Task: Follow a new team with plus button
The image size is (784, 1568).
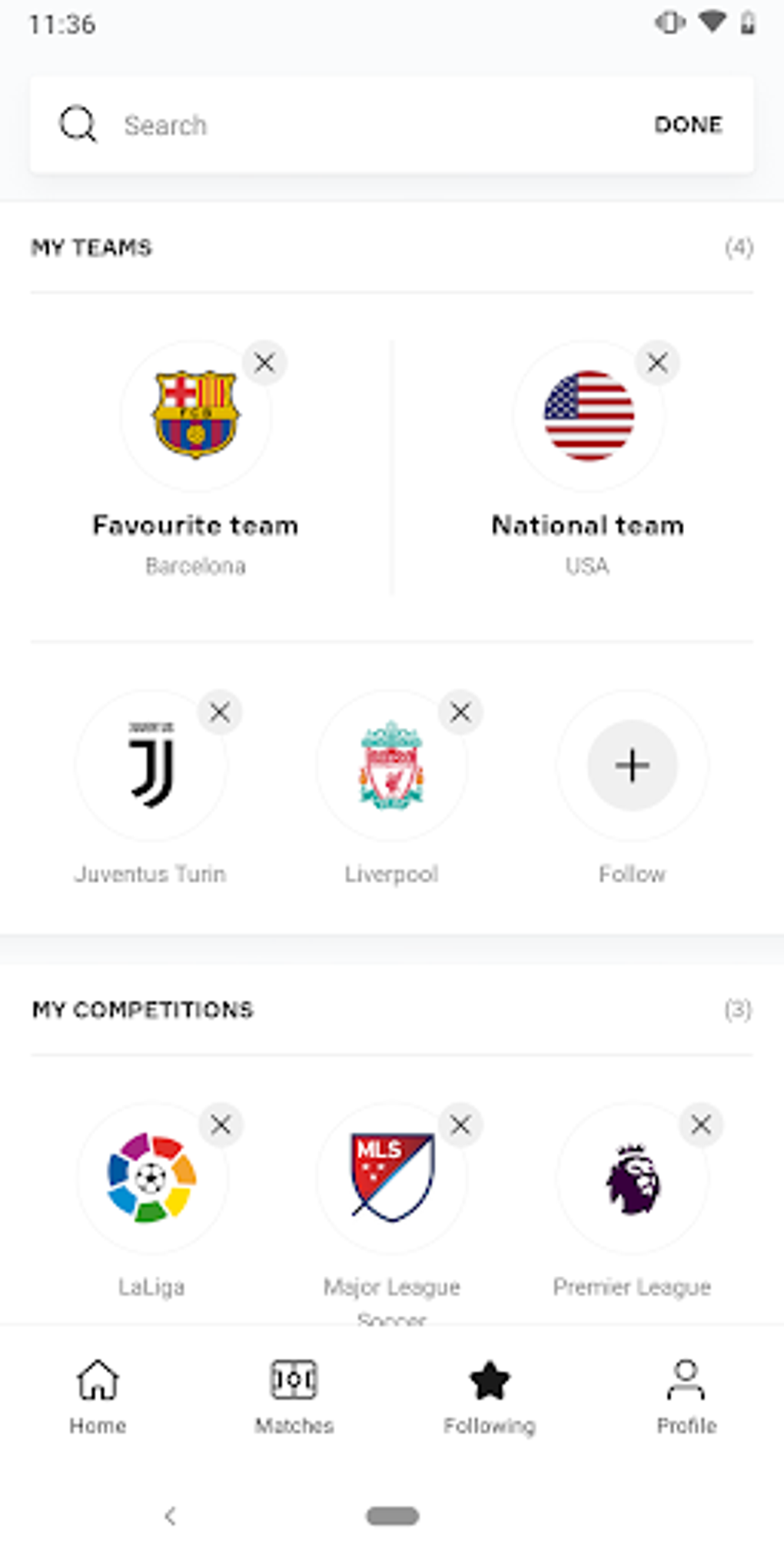Action: pos(632,766)
